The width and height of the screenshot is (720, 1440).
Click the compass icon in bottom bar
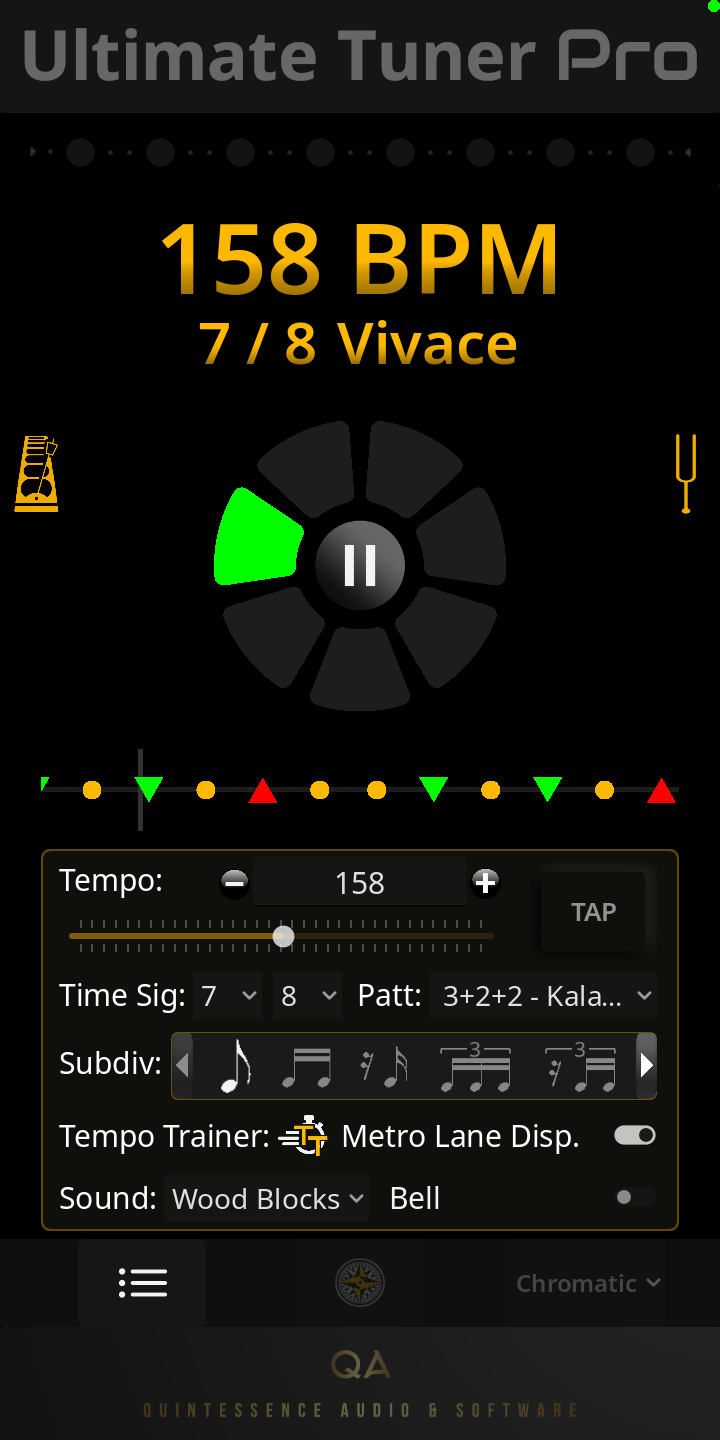click(360, 1283)
